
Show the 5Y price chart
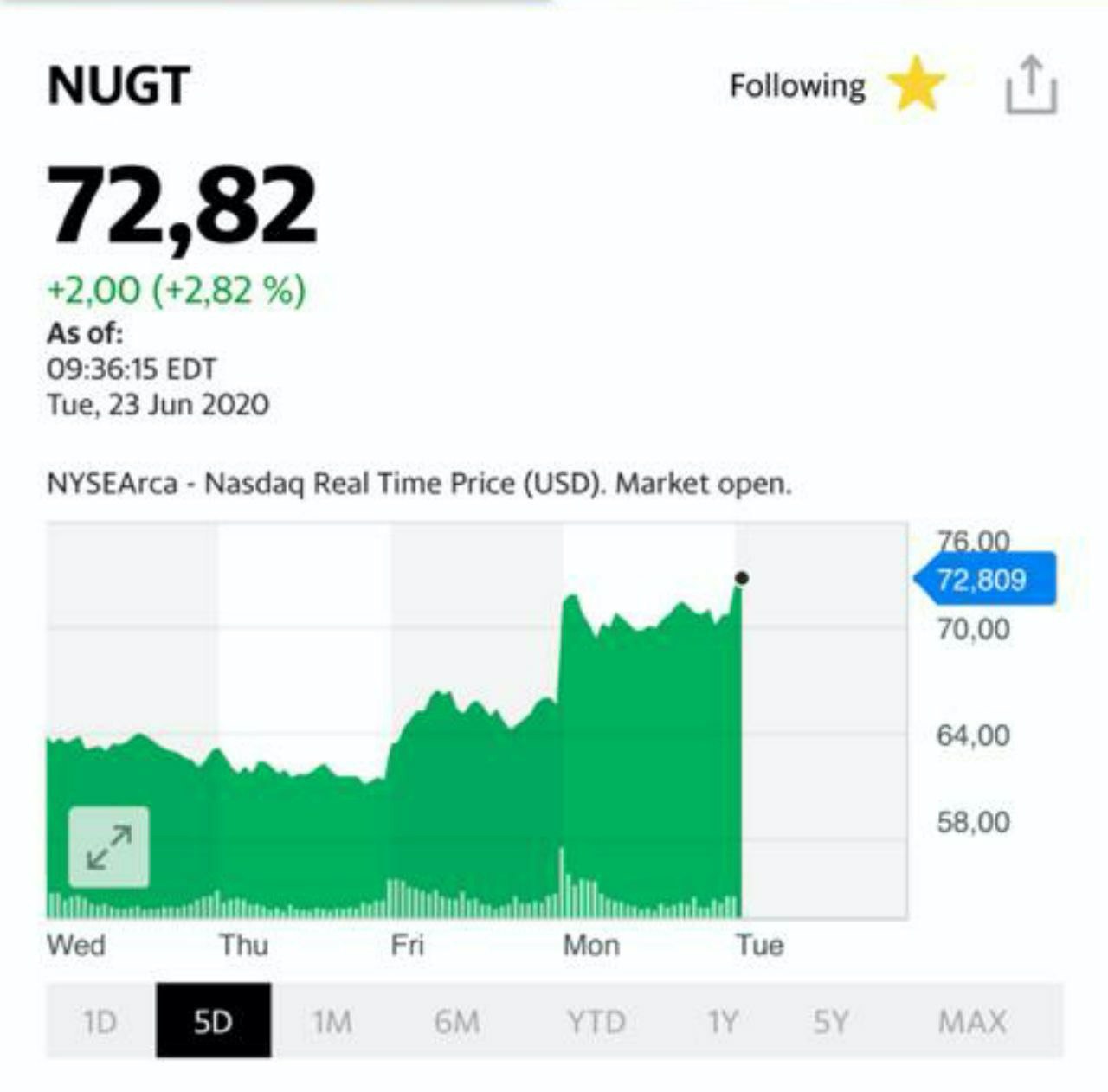(830, 1022)
